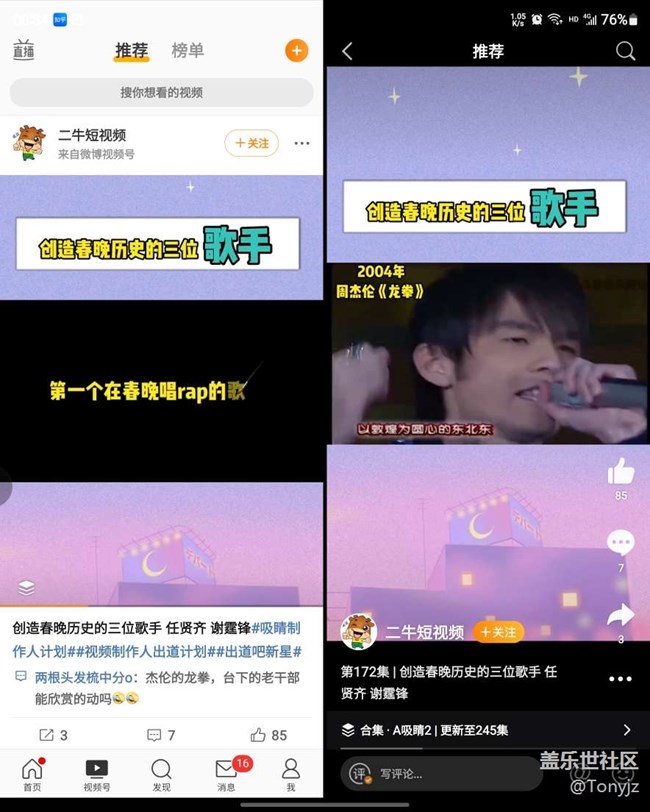Image resolution: width=650 pixels, height=812 pixels.
Task: Switch to the 榜单 tab
Action: 187,51
